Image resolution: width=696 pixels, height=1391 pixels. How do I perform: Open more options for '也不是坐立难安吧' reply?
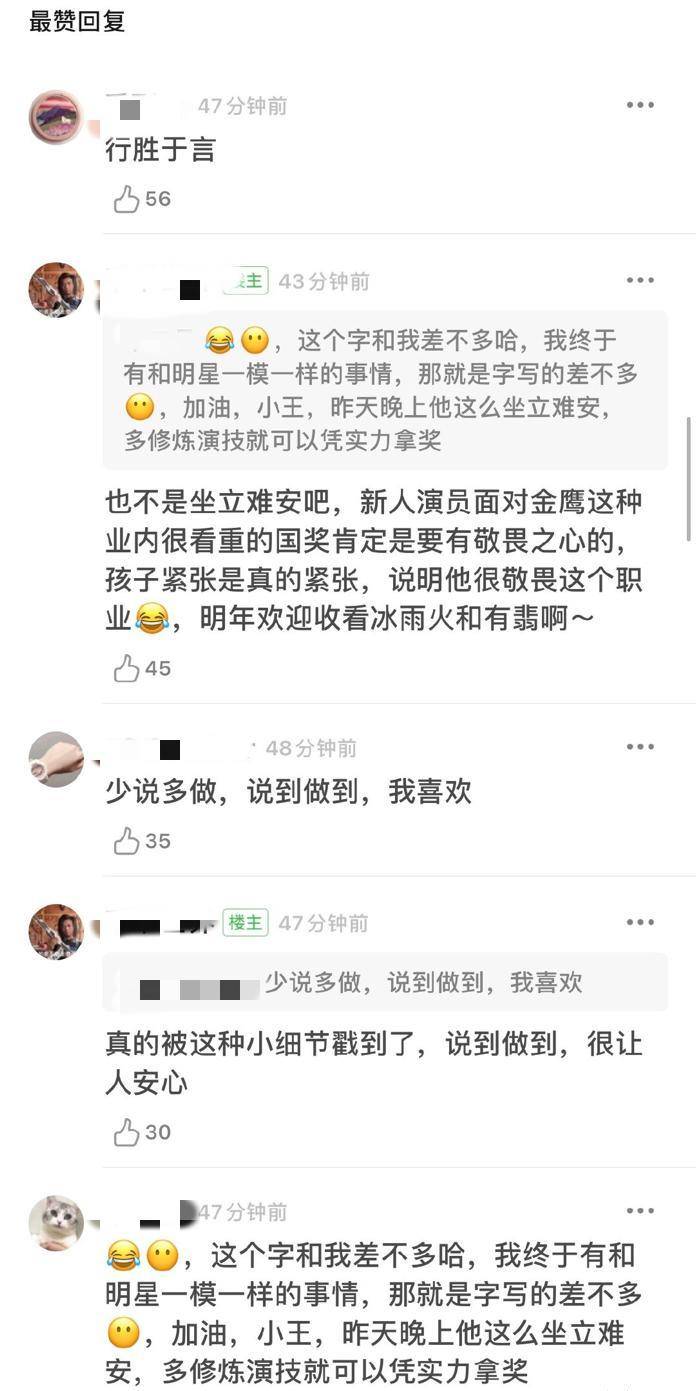(640, 281)
